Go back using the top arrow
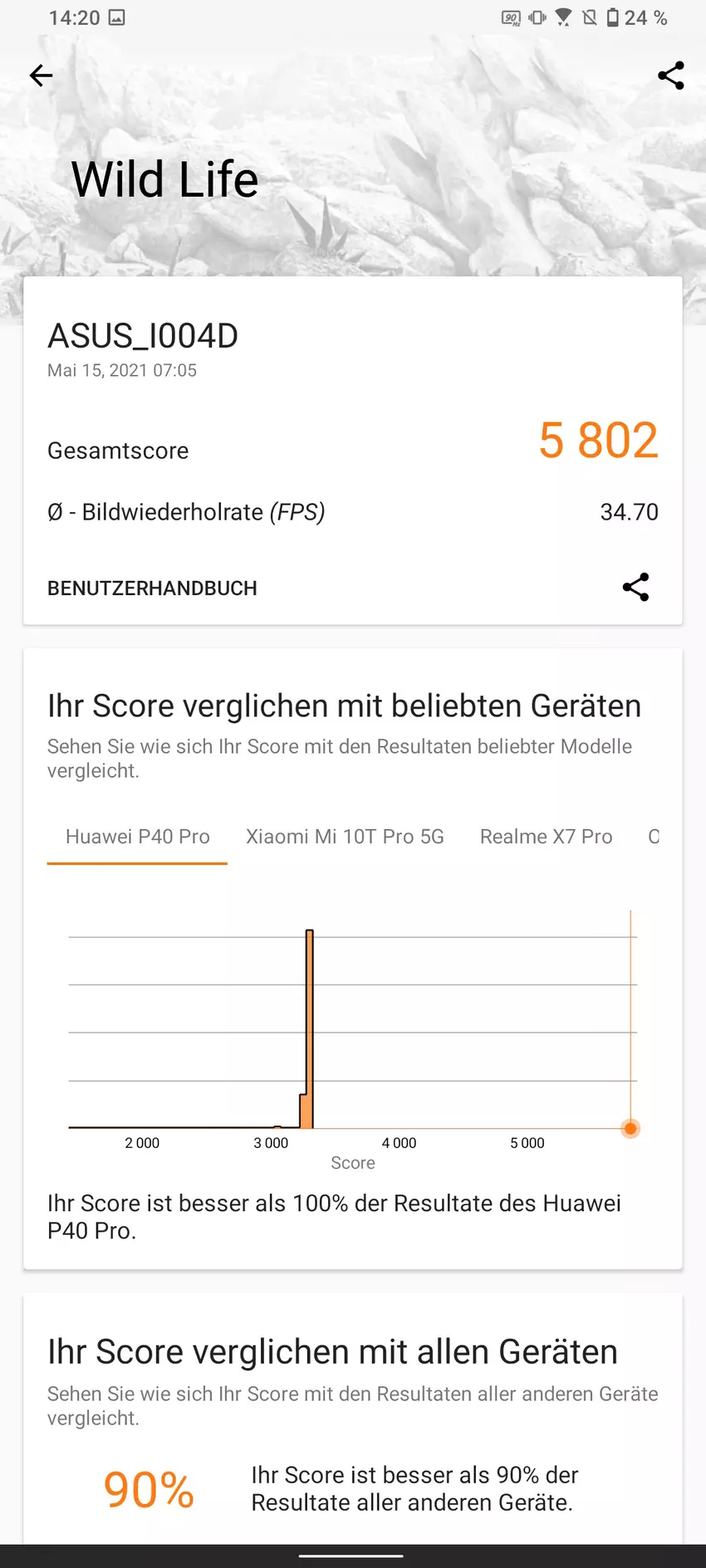Image resolution: width=706 pixels, height=1568 pixels. [x=41, y=76]
